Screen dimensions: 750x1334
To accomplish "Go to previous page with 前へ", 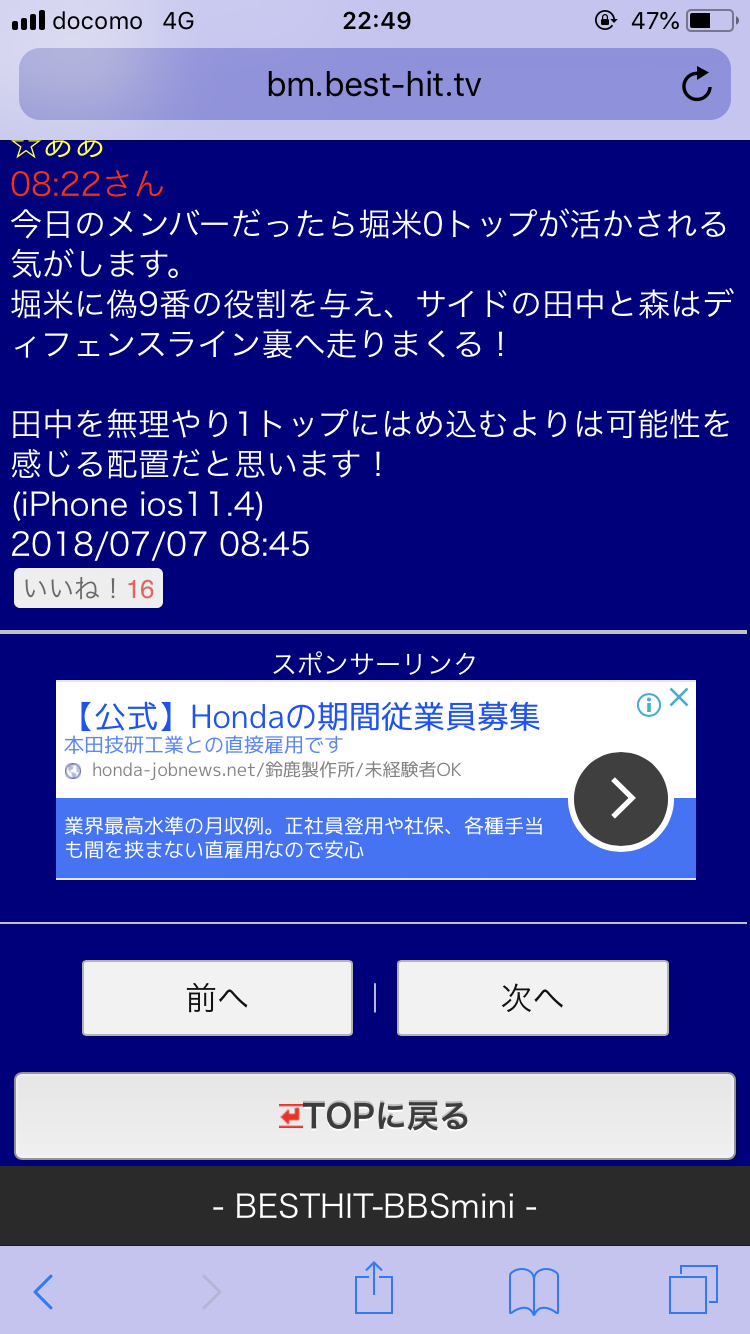I will [x=217, y=998].
